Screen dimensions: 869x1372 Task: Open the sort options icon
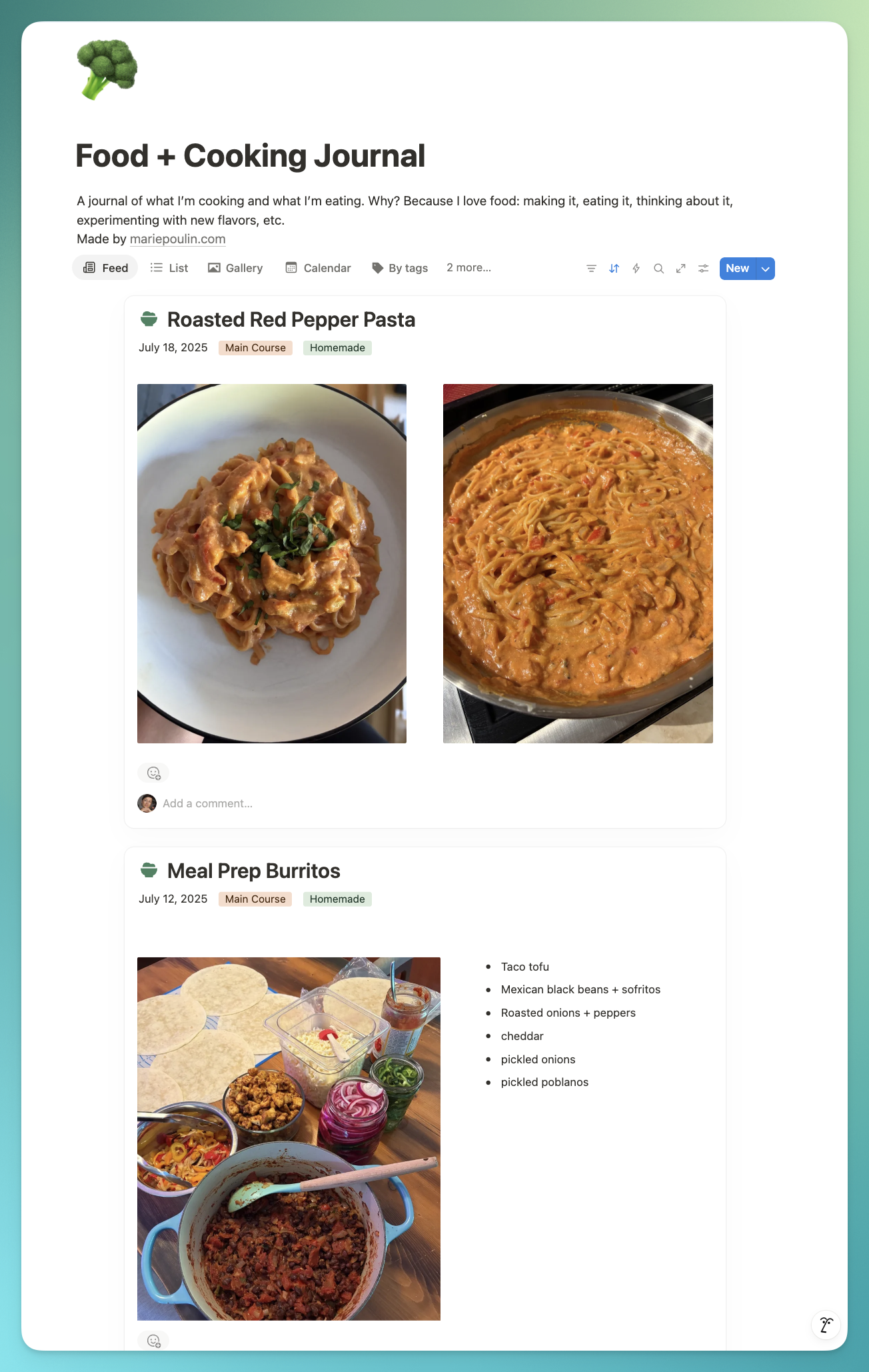[x=614, y=269]
